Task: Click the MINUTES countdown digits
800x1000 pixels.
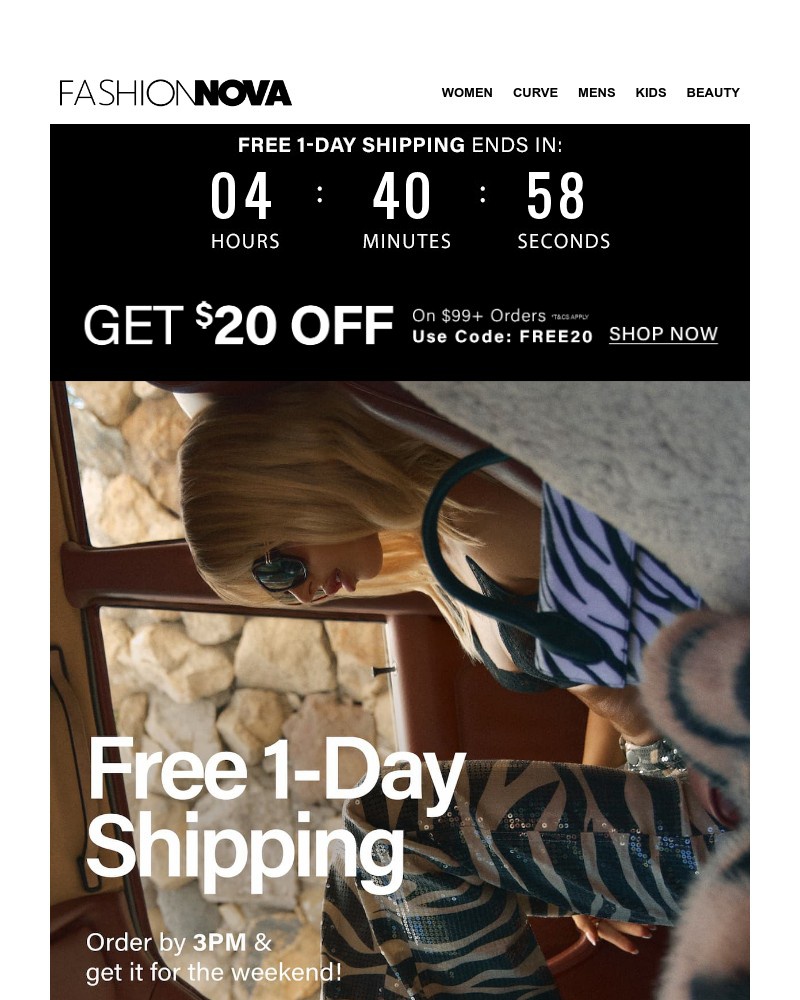Action: 402,197
